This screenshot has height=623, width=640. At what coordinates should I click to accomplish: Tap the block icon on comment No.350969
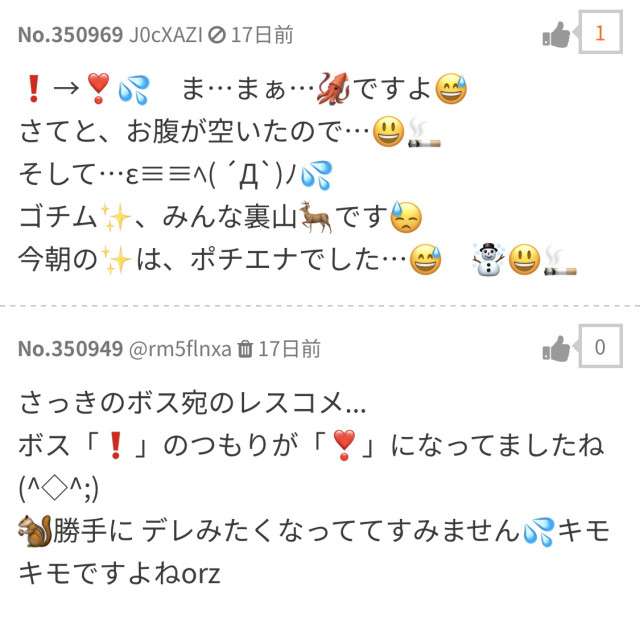click(217, 36)
